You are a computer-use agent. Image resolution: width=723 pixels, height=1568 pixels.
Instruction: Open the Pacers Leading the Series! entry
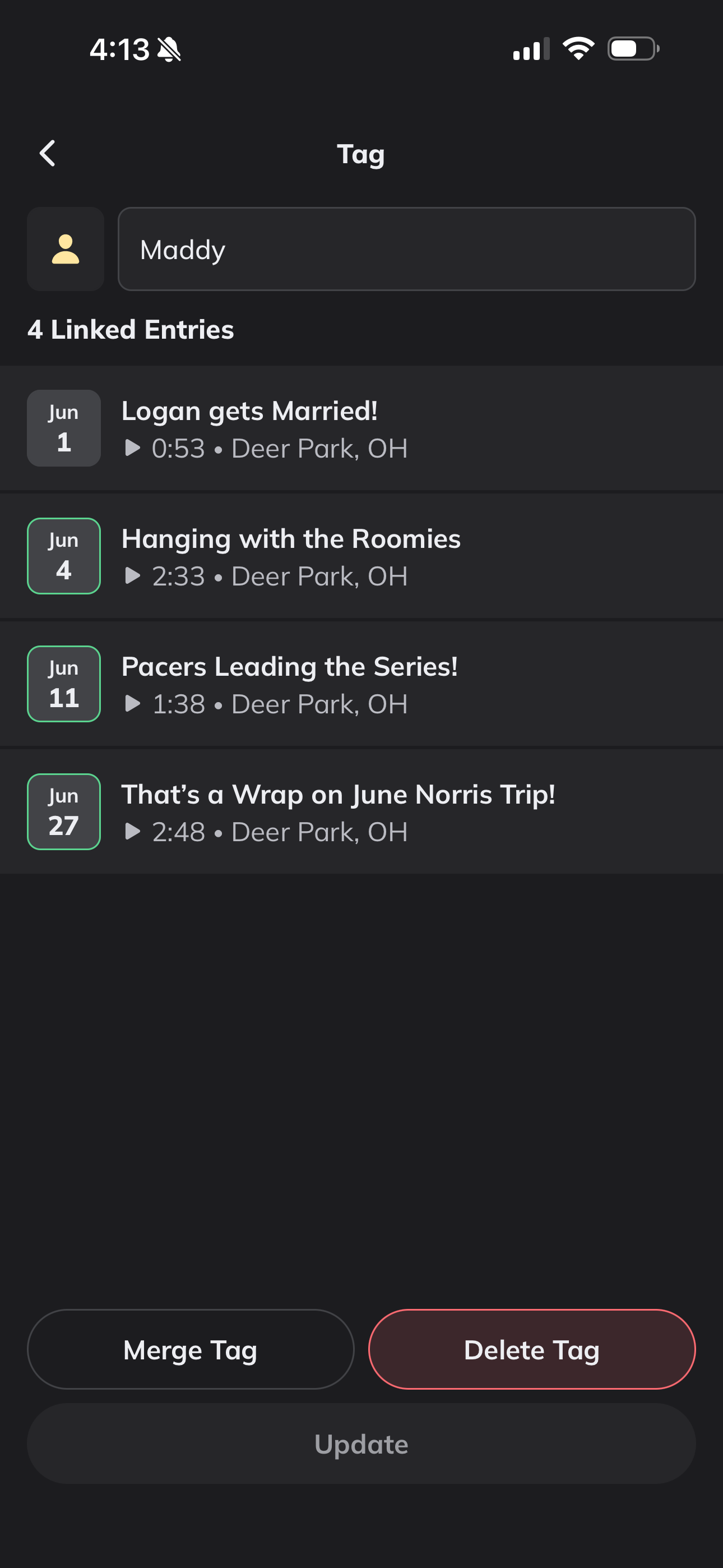(361, 684)
